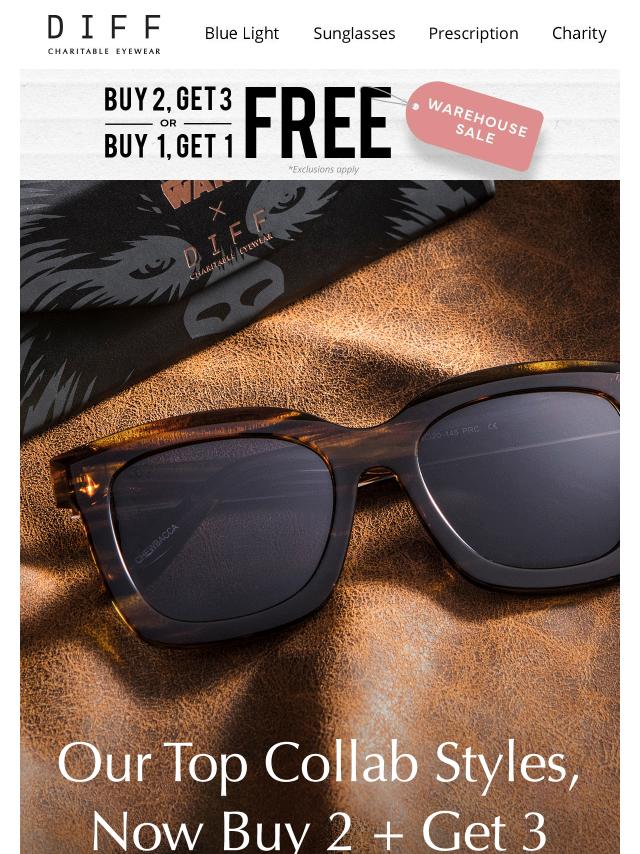The width and height of the screenshot is (640, 854).
Task: Go to the Prescription section
Action: [473, 33]
